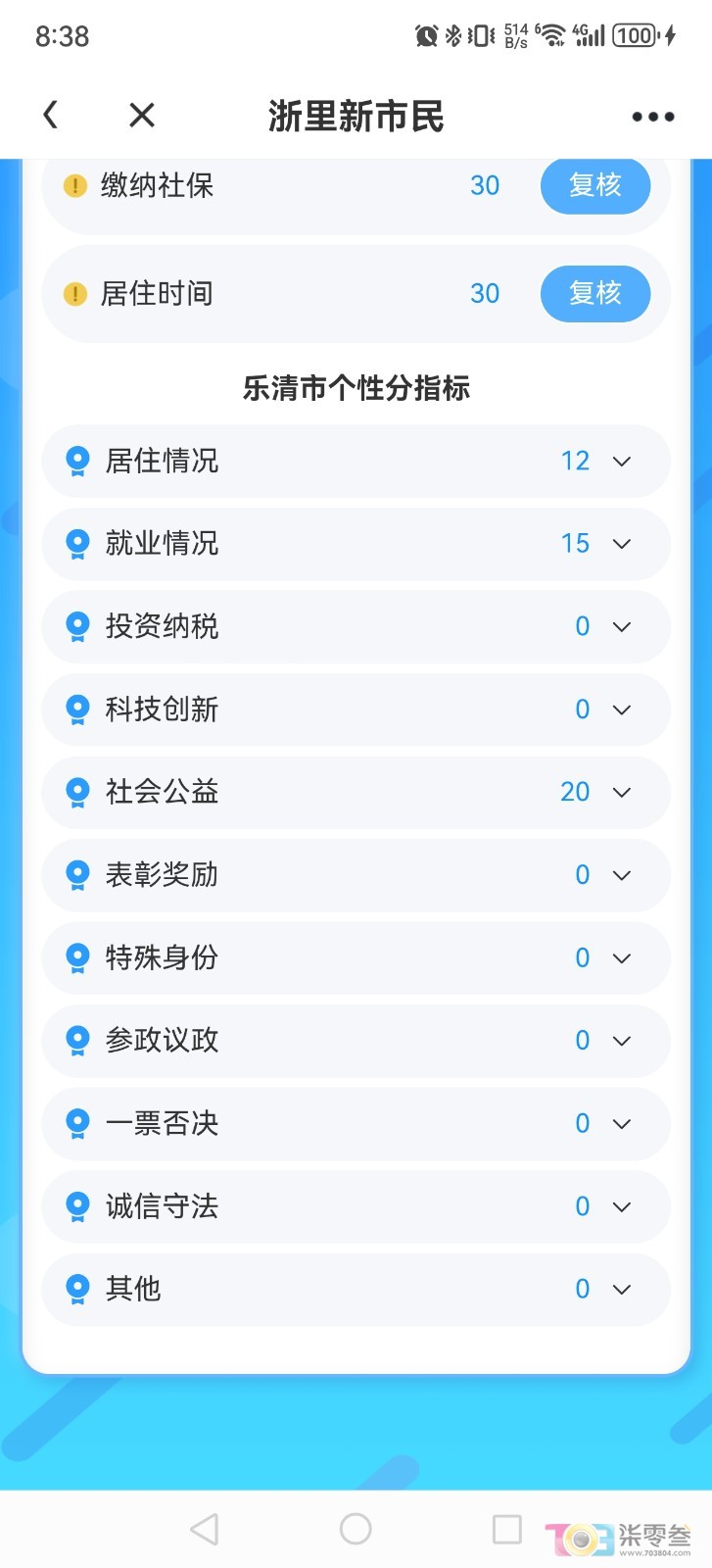This screenshot has height=1568, width=712.
Task: Click the medal icon next to 就业情况
Action: pos(76,544)
